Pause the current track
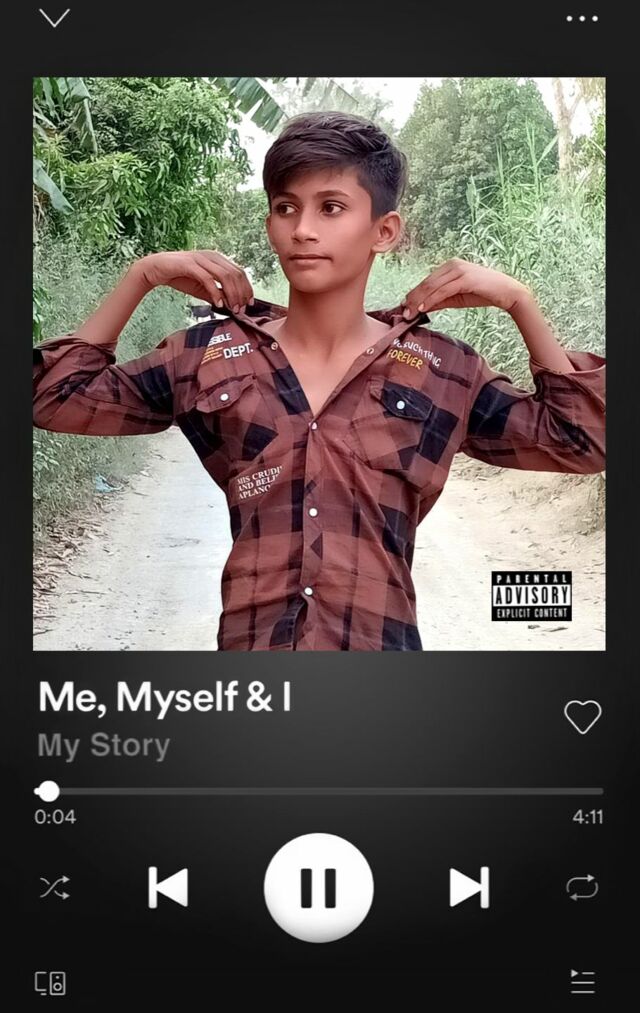Image resolution: width=640 pixels, height=1013 pixels. [x=318, y=887]
